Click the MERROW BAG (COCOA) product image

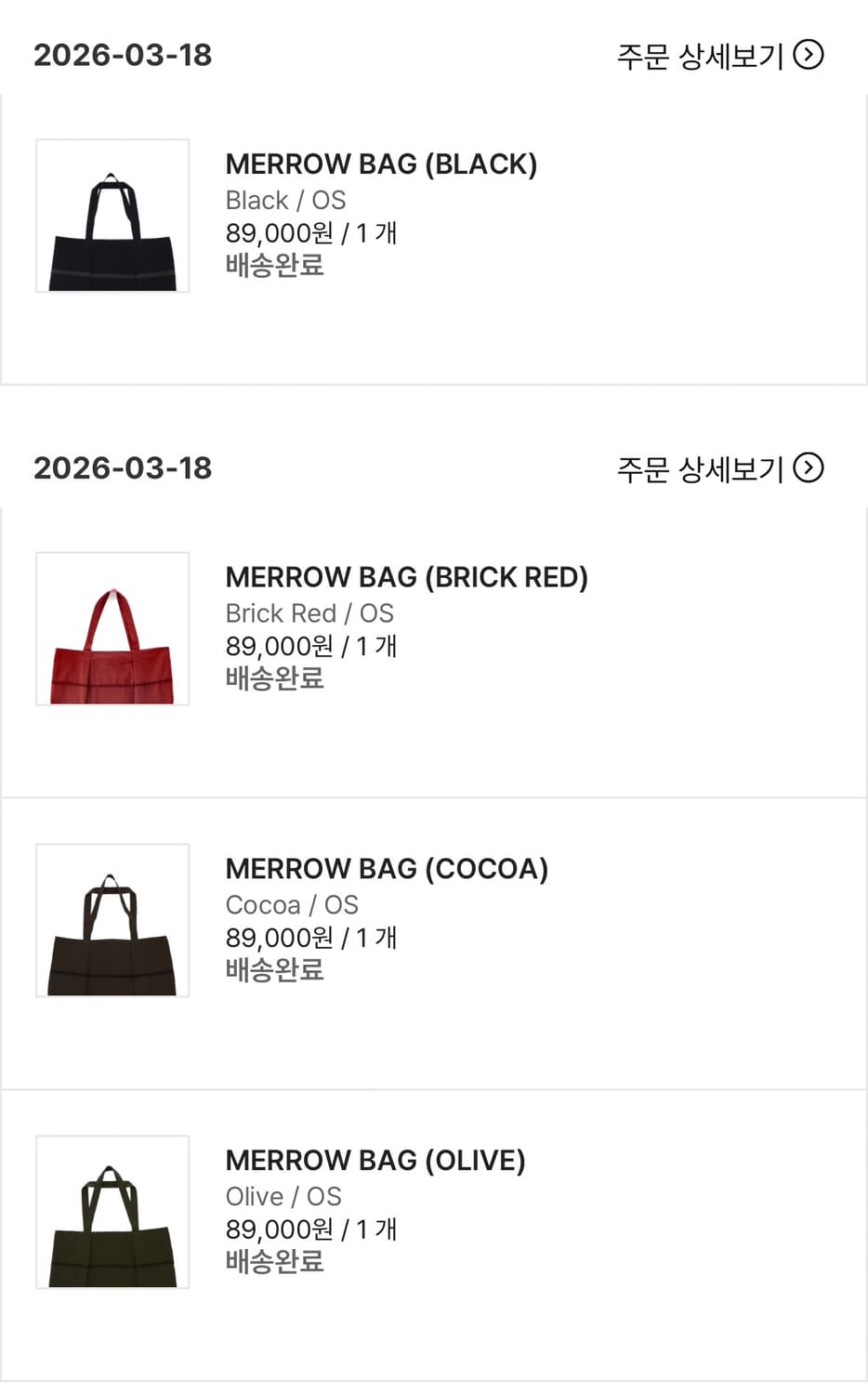(x=112, y=920)
